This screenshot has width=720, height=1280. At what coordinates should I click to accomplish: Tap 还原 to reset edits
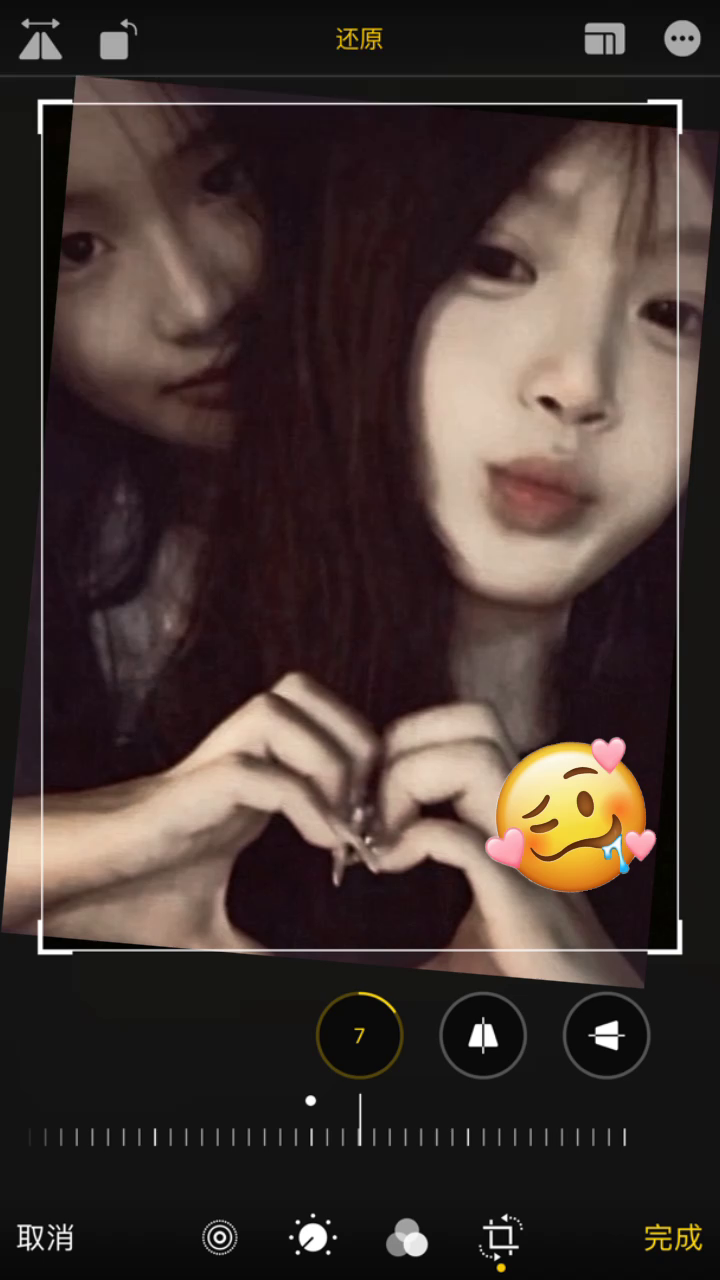[x=359, y=40]
